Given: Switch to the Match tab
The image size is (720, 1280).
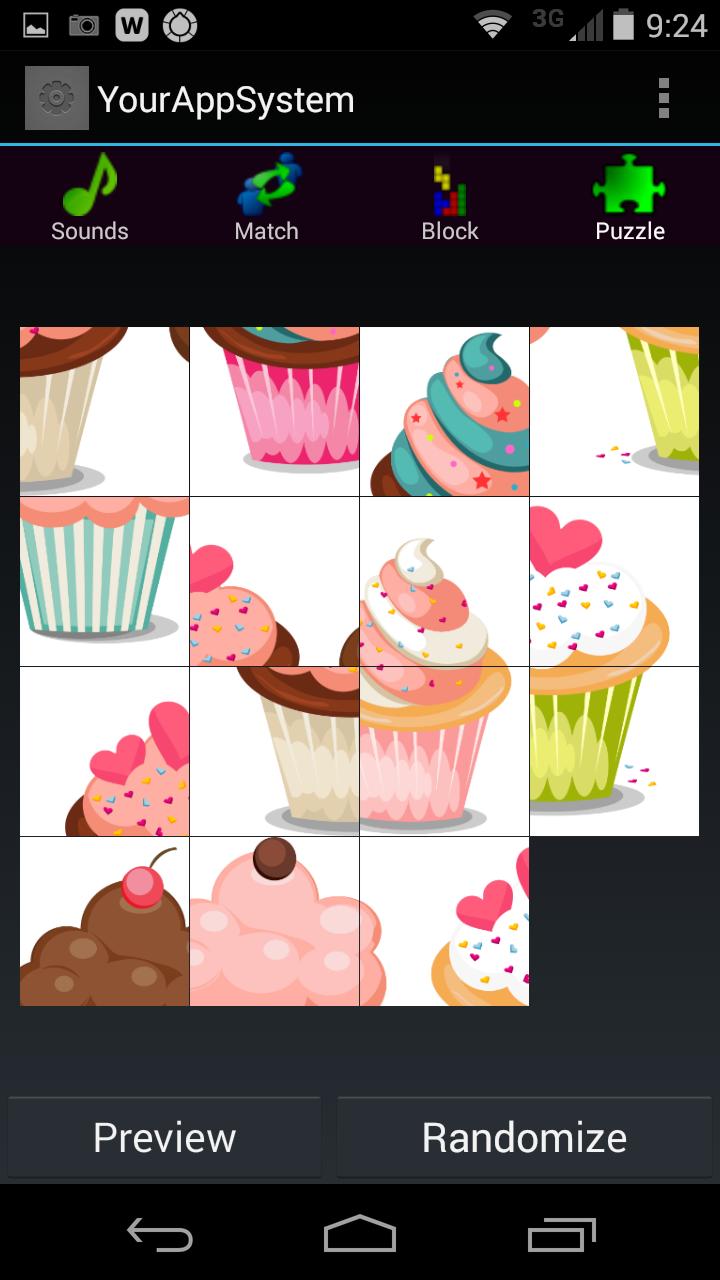Looking at the screenshot, I should 267,199.
